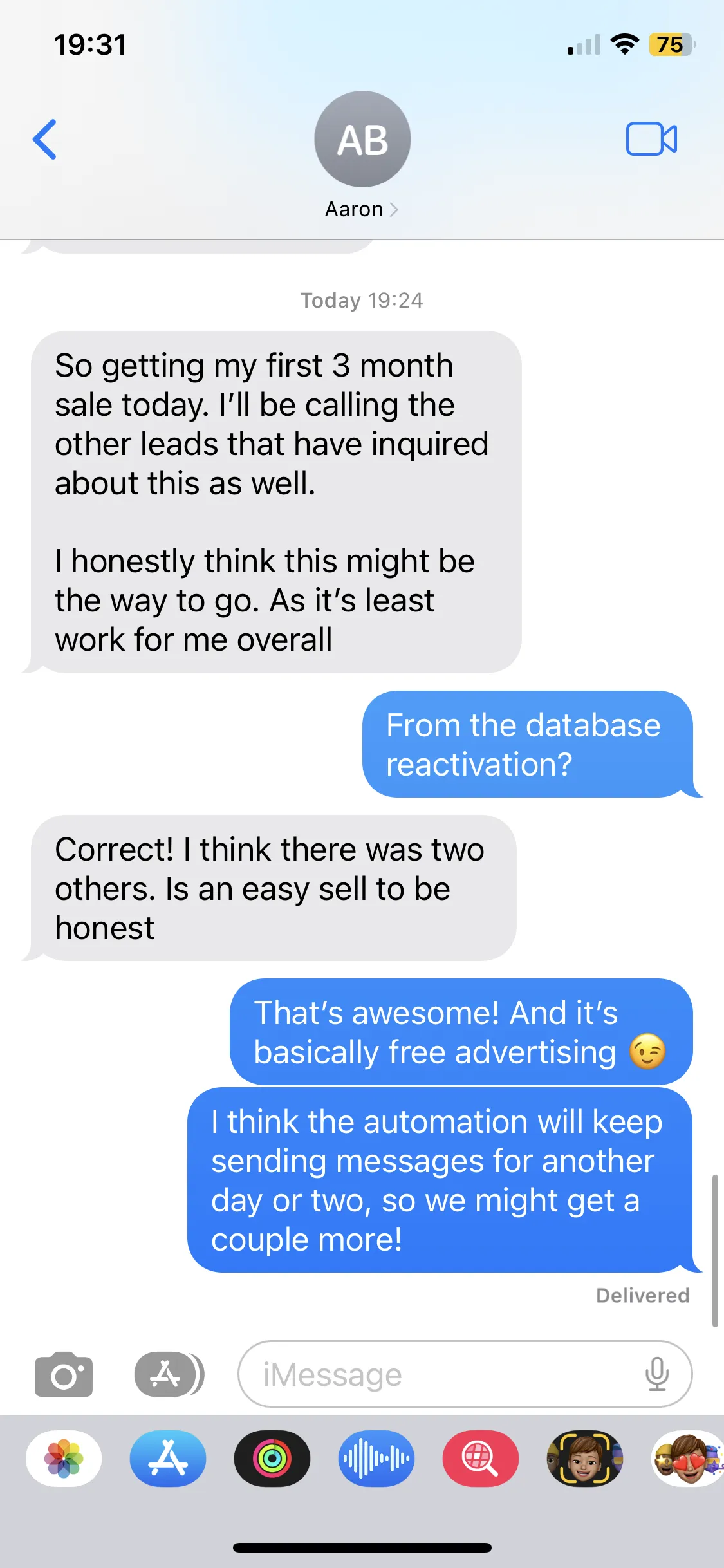Open the Memoji stickers app
Image resolution: width=724 pixels, height=1568 pixels.
pos(688,1459)
